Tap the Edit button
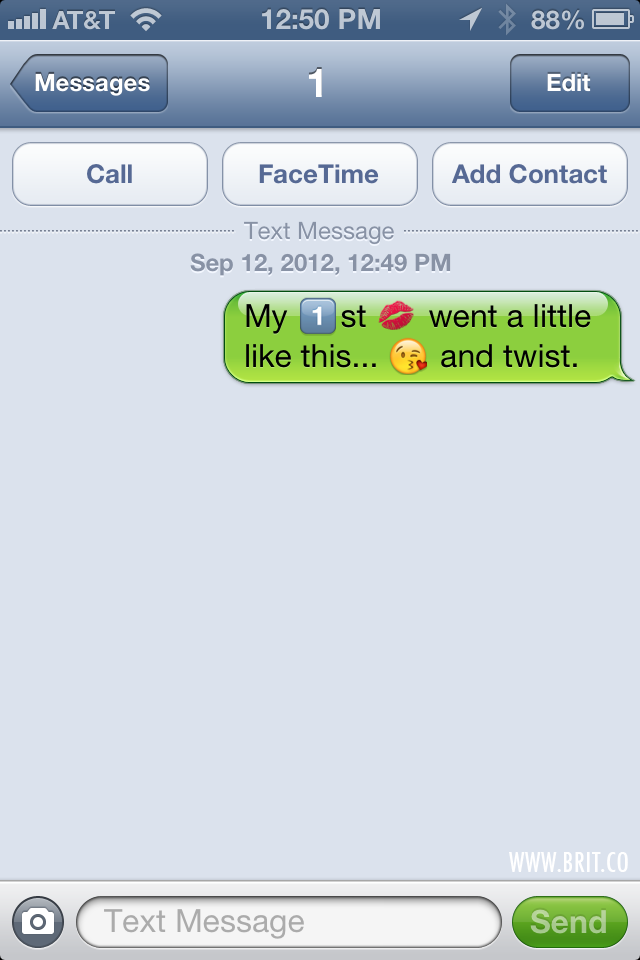 568,84
